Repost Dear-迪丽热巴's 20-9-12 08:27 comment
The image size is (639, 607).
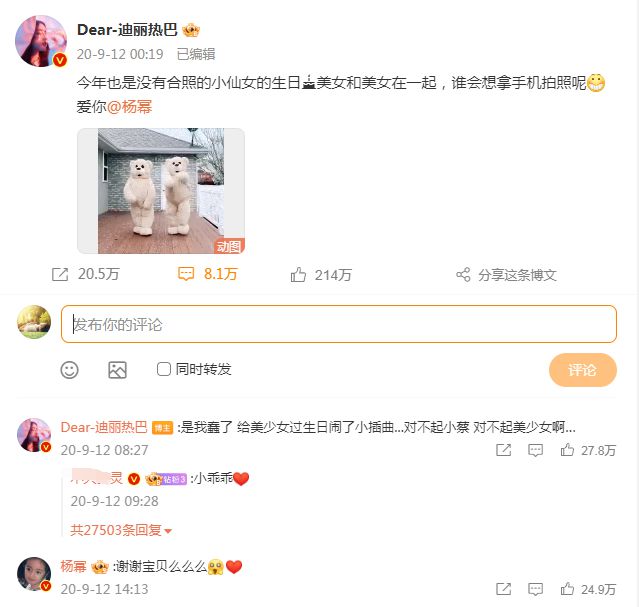tap(504, 450)
